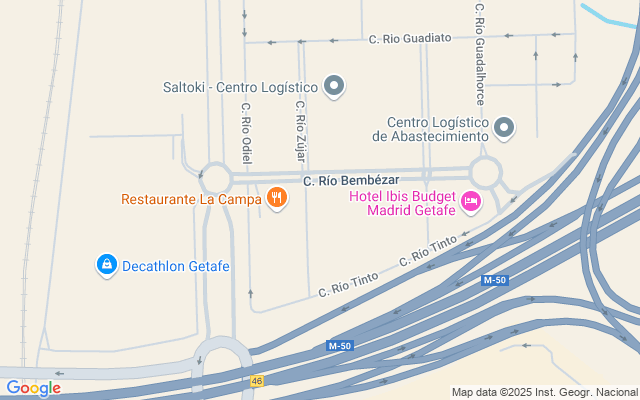This screenshot has width=640, height=400.
Task: Select the Restaurante La Campa pin
Action: (277, 199)
